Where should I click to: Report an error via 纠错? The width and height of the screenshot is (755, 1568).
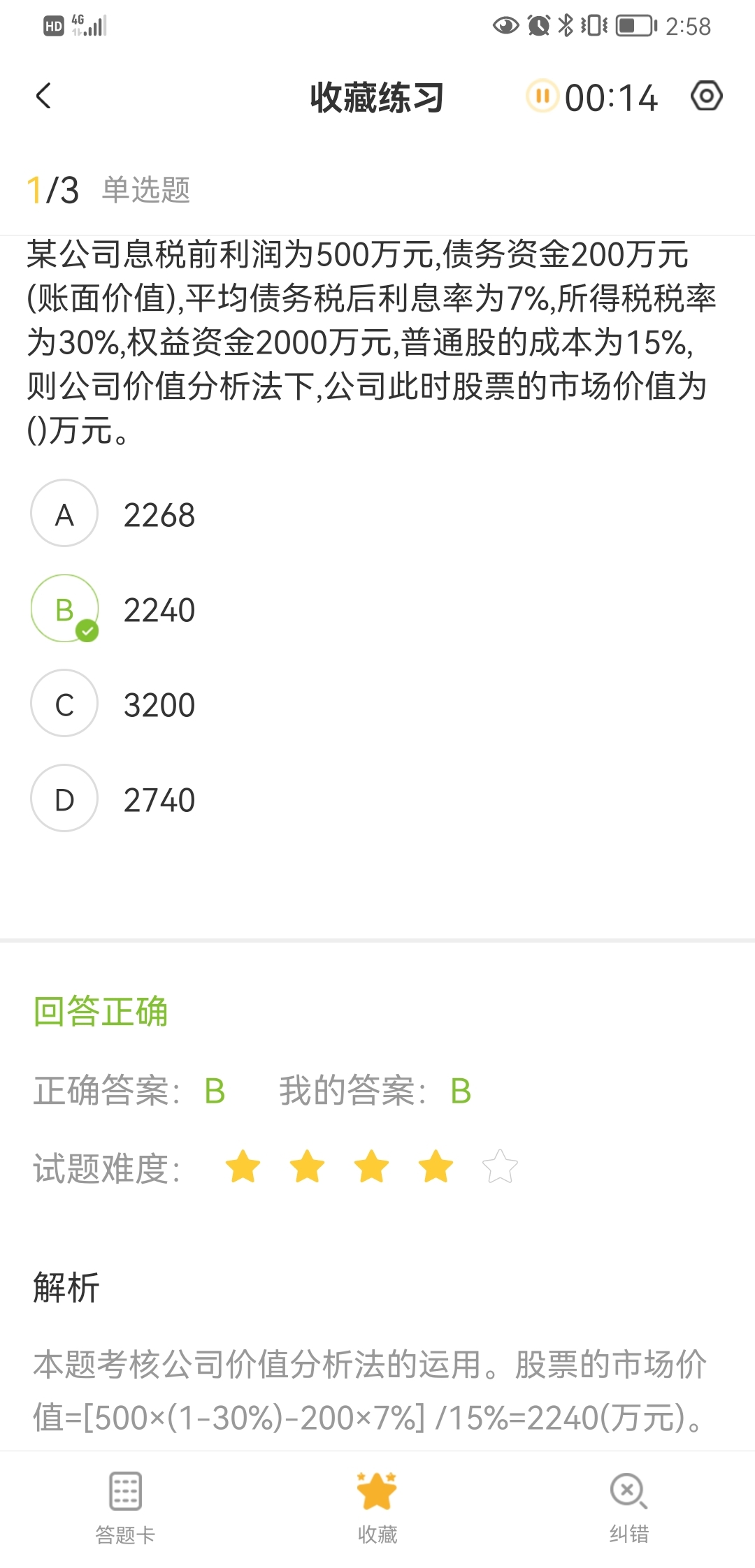coord(628,1507)
